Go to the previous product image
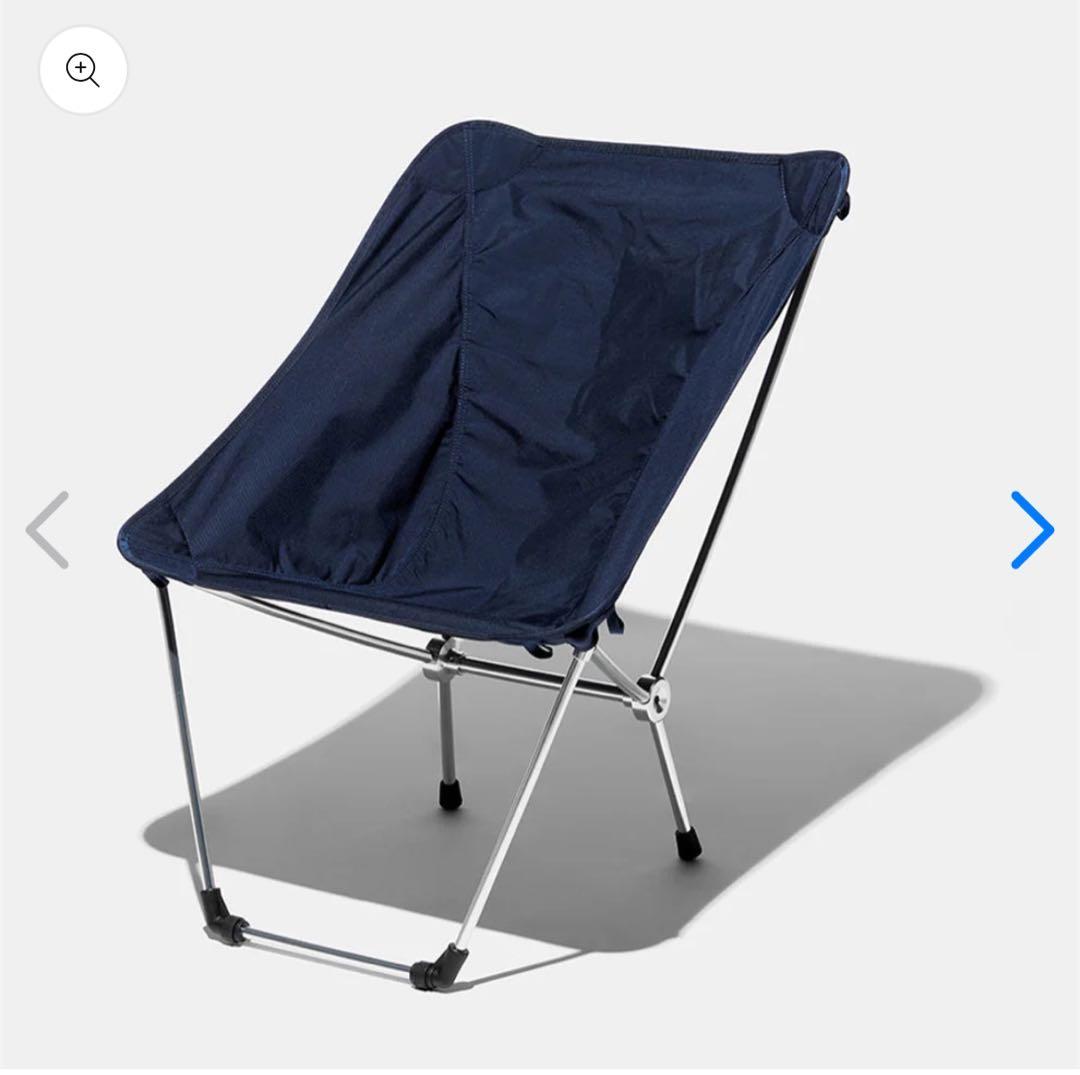Screen dimensions: 1080x1075 click(47, 530)
